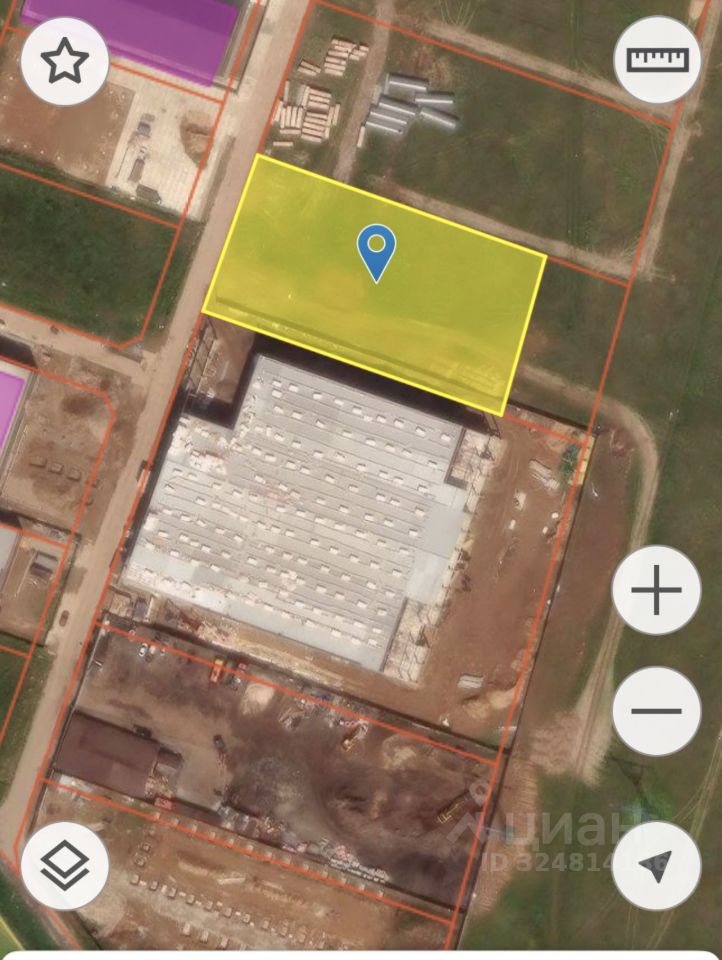Center the map on my location
The width and height of the screenshot is (722, 960).
656,866
